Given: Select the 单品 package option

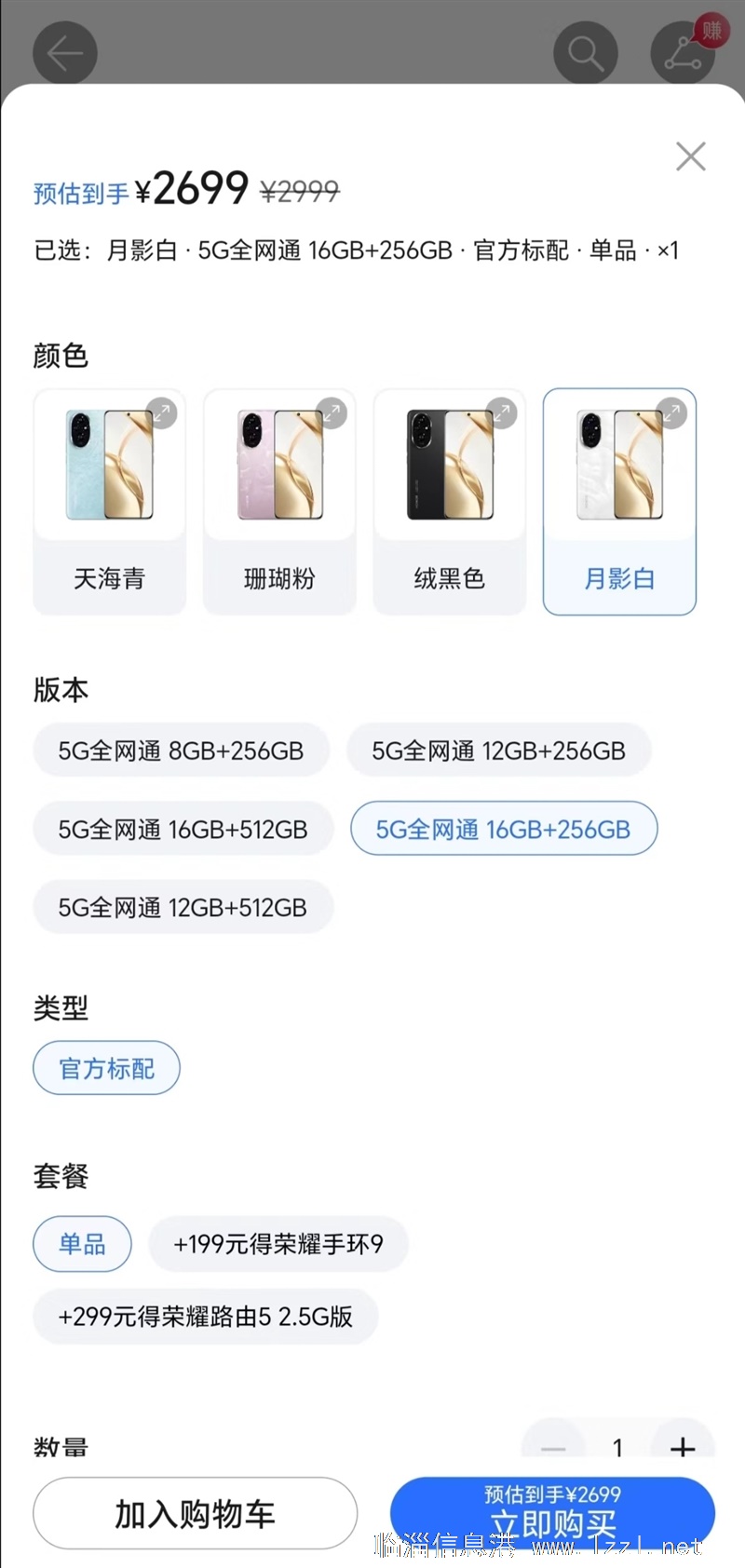Looking at the screenshot, I should point(83,1244).
